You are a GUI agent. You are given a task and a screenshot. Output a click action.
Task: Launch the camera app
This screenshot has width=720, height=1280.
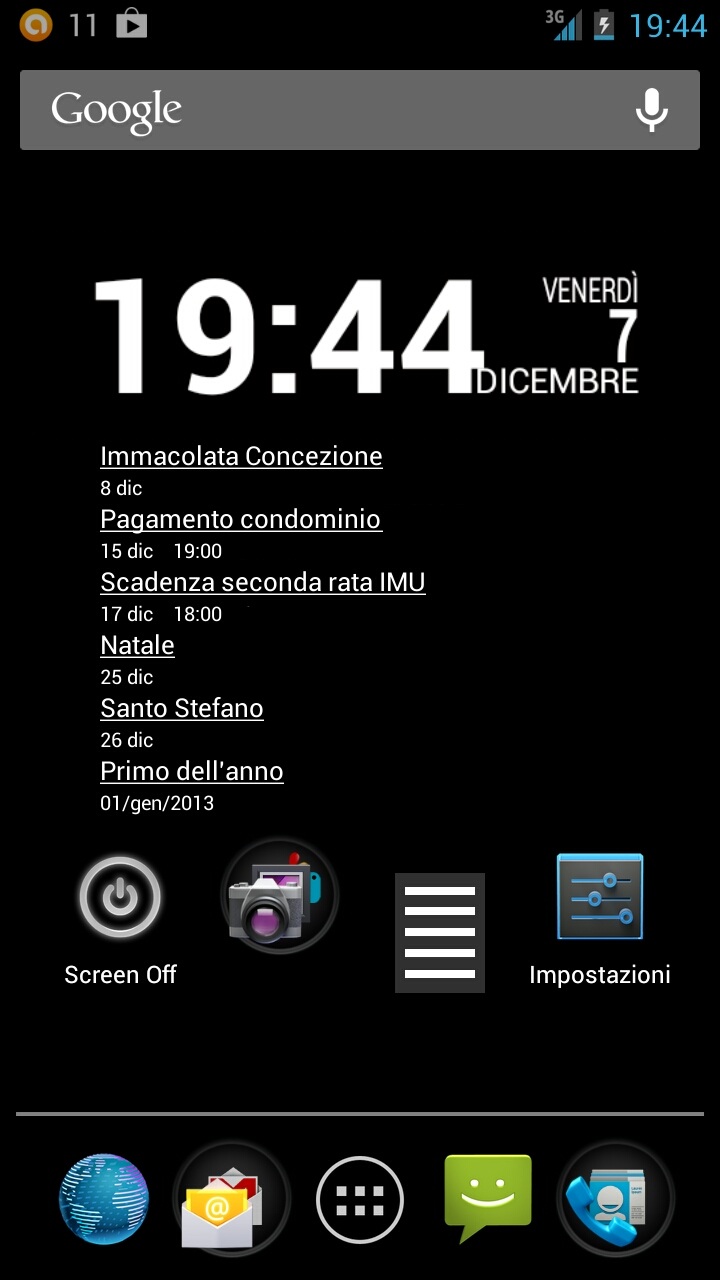pos(279,895)
